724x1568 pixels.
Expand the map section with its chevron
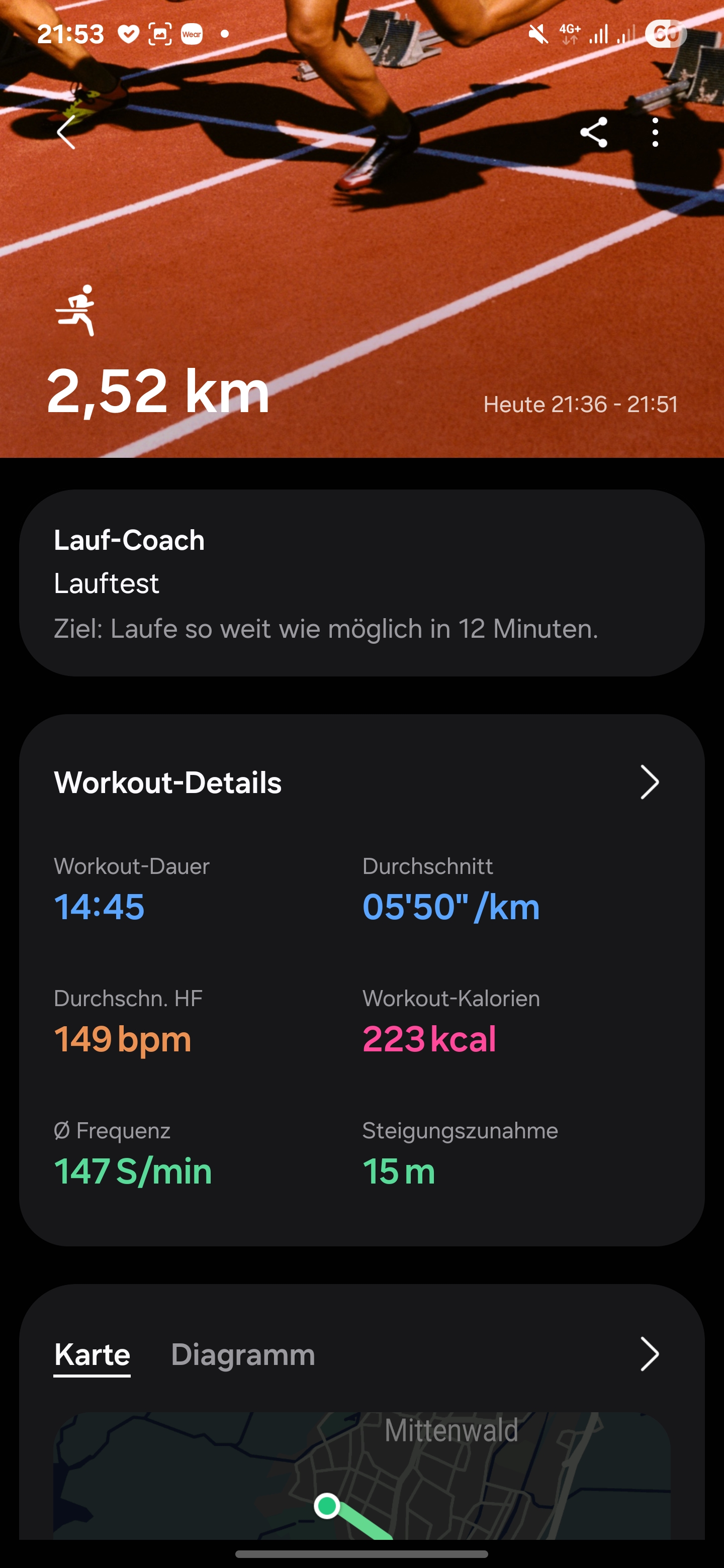point(649,1354)
